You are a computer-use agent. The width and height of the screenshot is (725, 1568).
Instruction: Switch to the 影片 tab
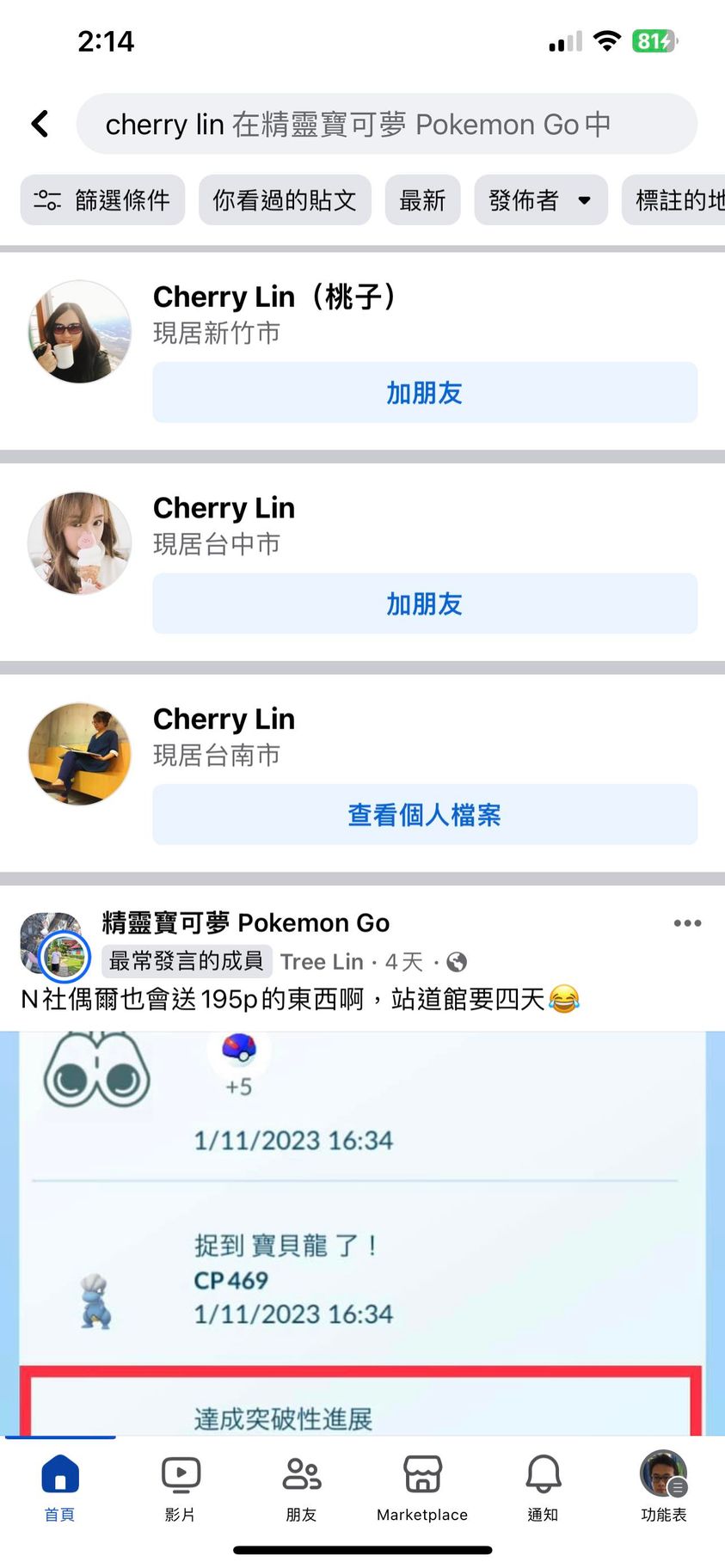coord(181,1487)
